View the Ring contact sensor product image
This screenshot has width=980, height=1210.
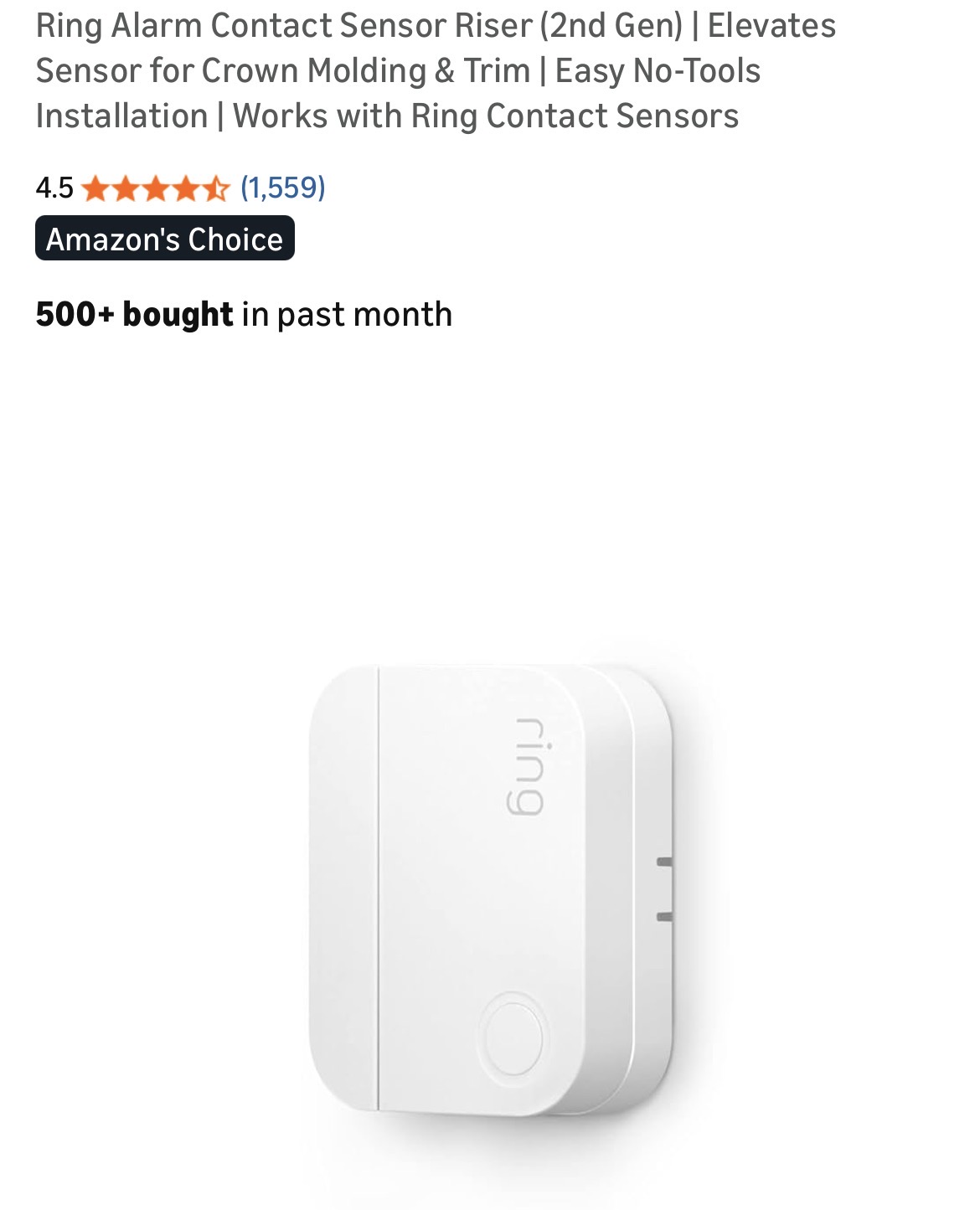click(490, 892)
